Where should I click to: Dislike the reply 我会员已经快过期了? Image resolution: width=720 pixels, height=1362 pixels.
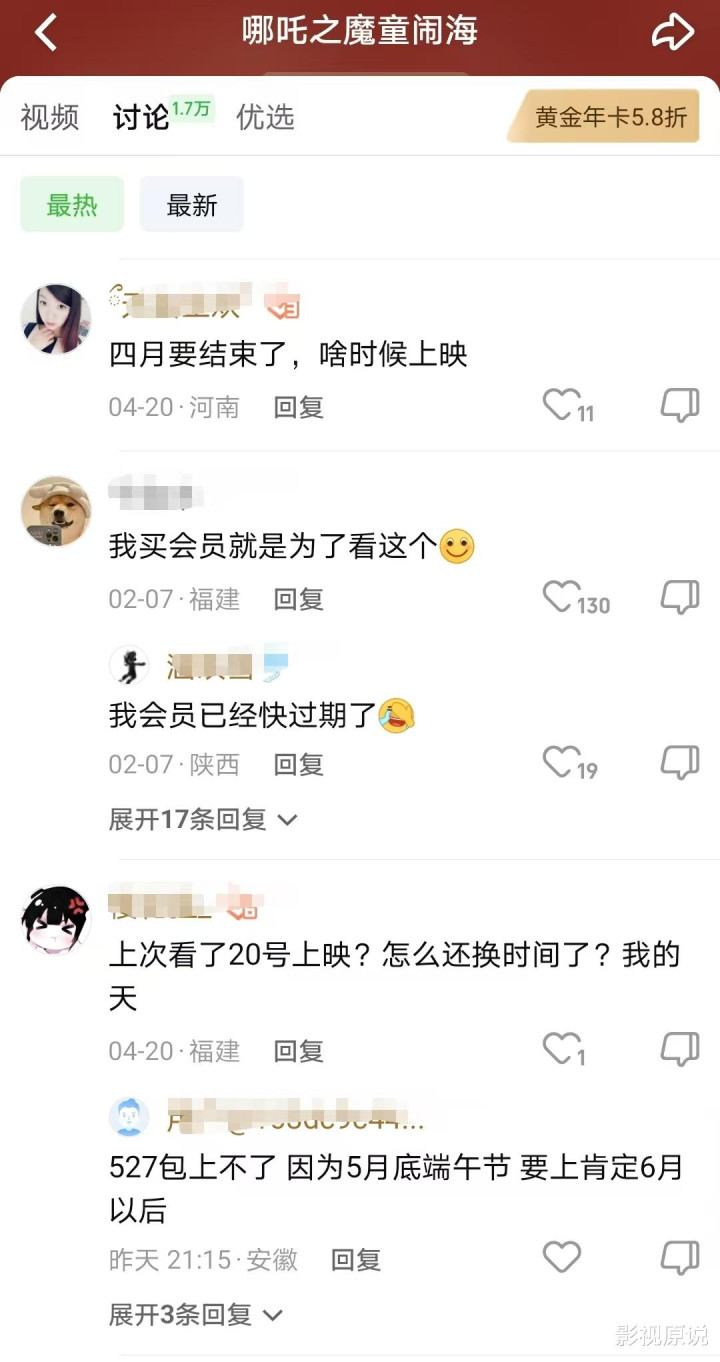pos(680,763)
